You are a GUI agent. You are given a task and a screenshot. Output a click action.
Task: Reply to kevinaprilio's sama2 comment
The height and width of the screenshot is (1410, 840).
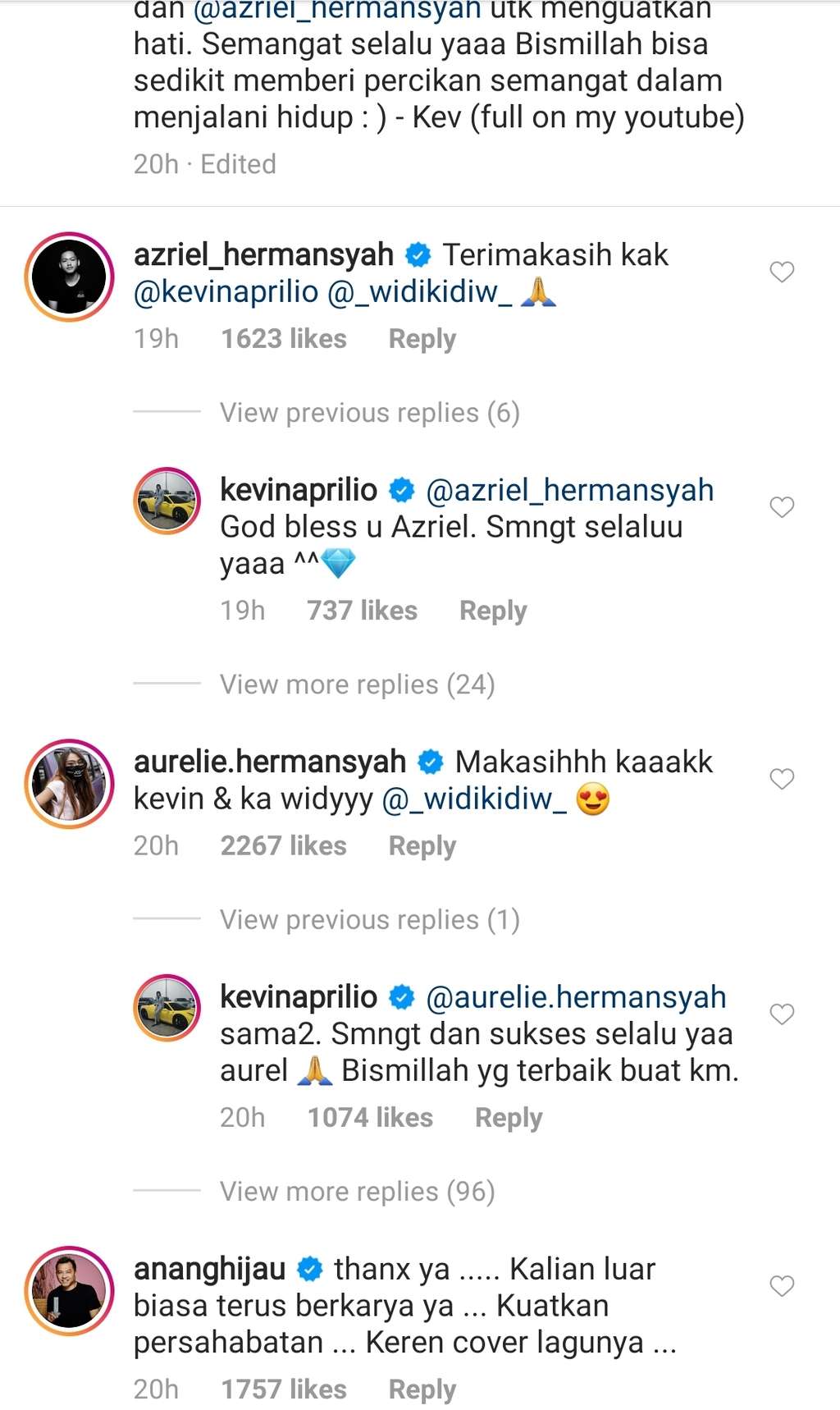[508, 1118]
